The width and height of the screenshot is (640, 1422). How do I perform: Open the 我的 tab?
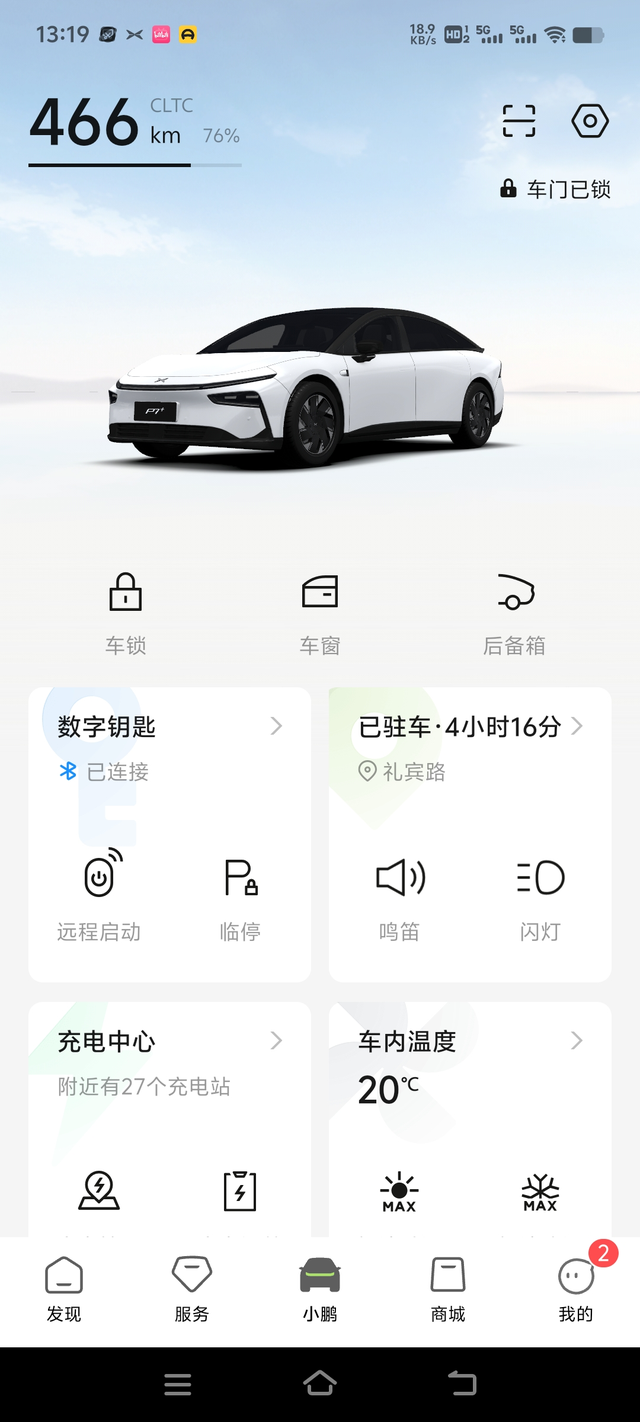[x=576, y=1290]
